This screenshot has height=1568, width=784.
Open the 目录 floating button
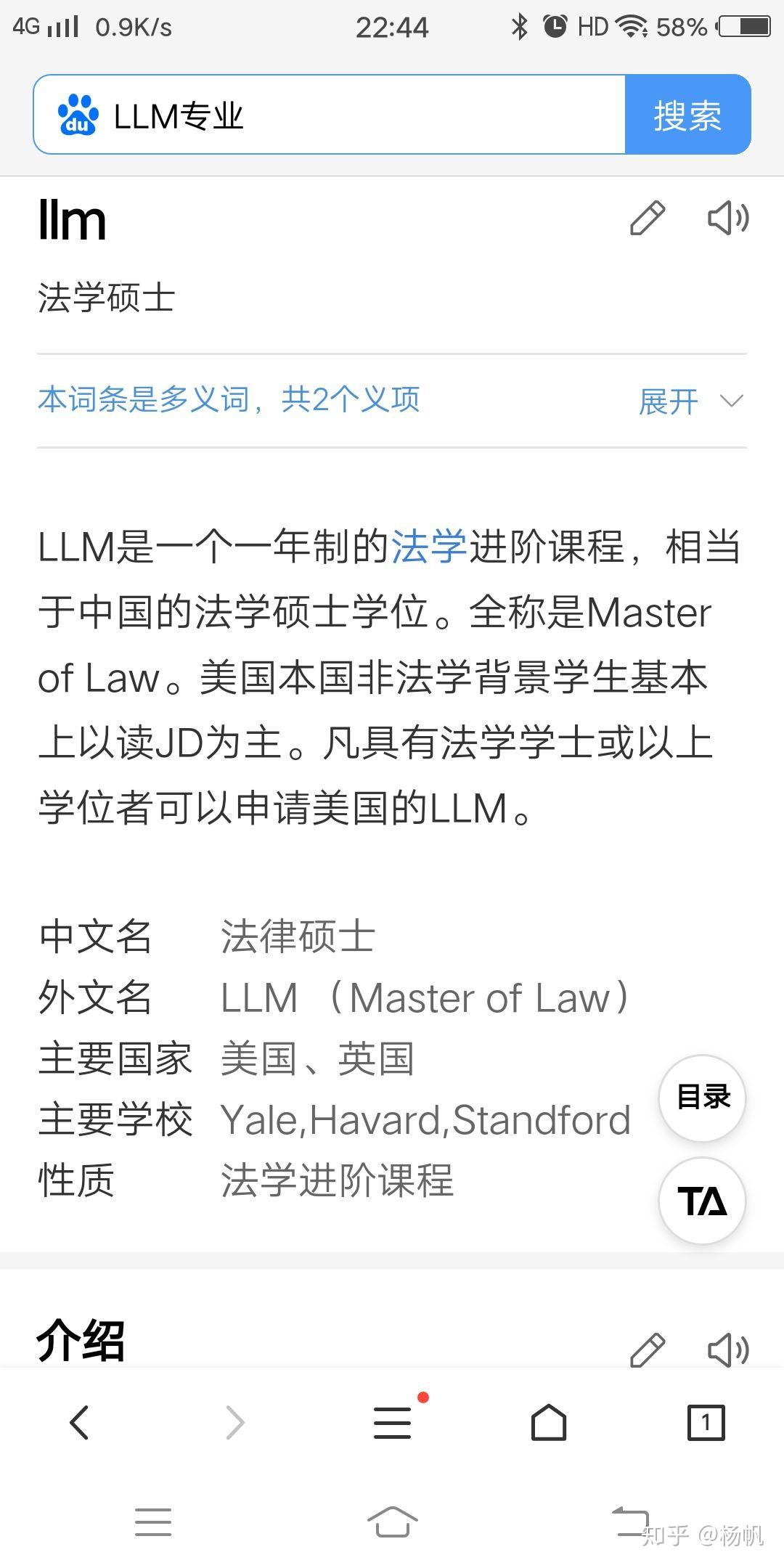(702, 1097)
